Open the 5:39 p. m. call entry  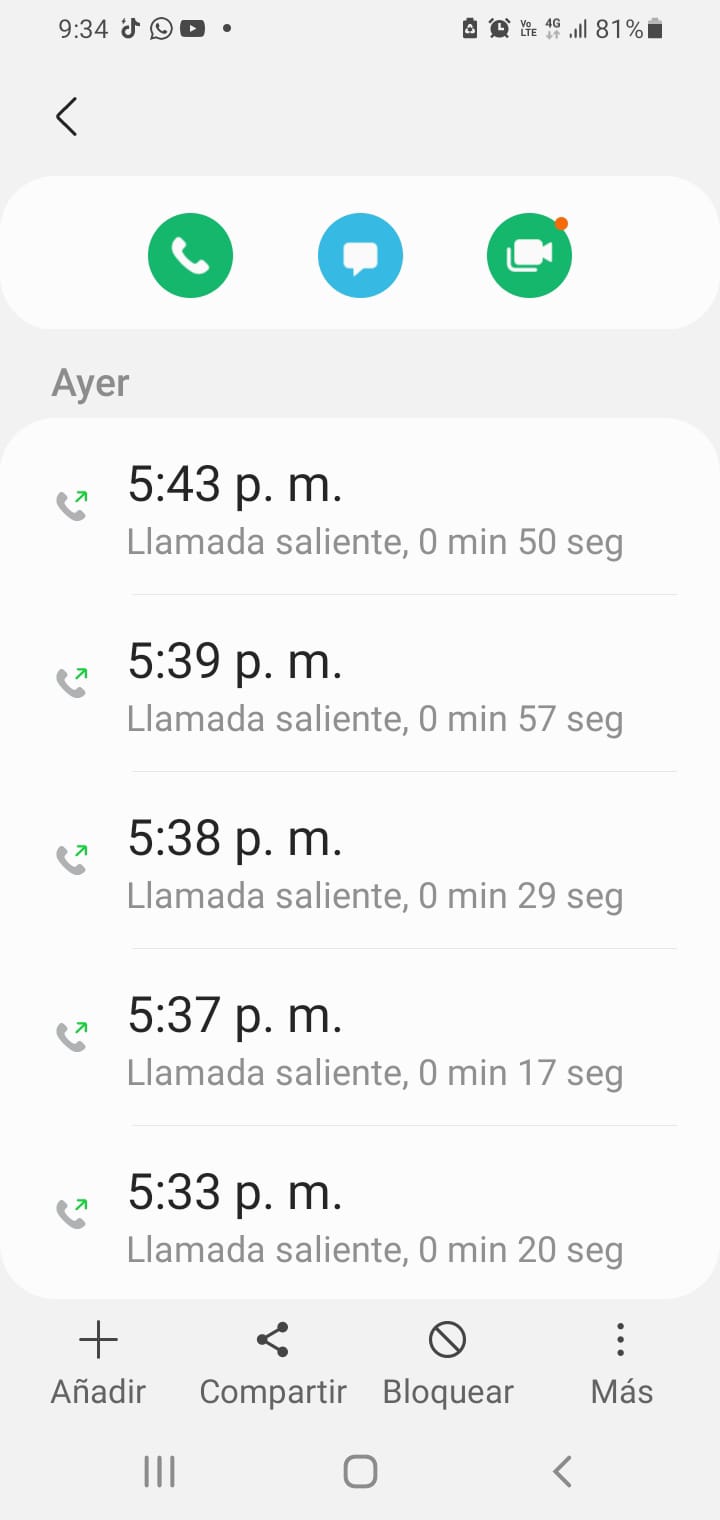[375, 687]
